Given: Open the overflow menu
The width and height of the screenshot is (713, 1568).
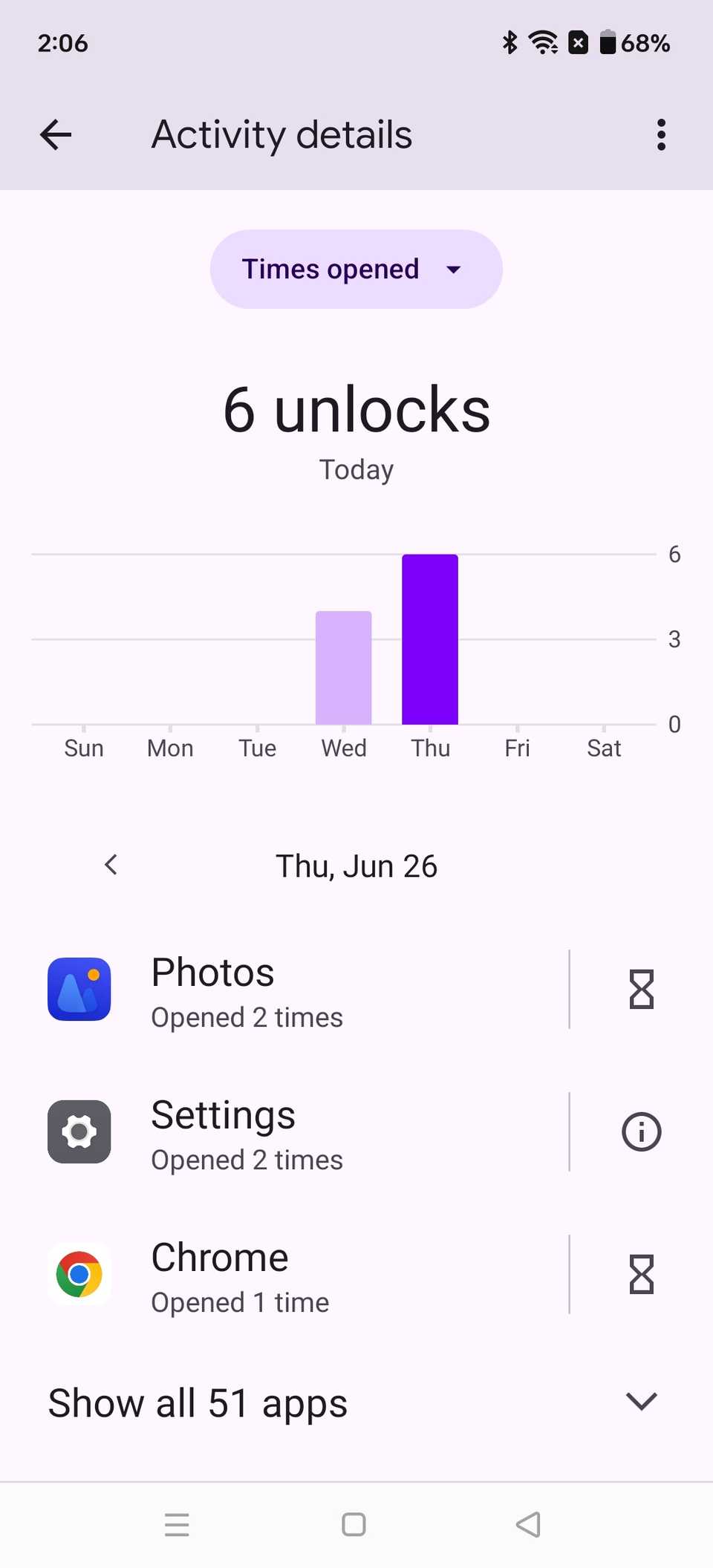Looking at the screenshot, I should click(x=660, y=134).
